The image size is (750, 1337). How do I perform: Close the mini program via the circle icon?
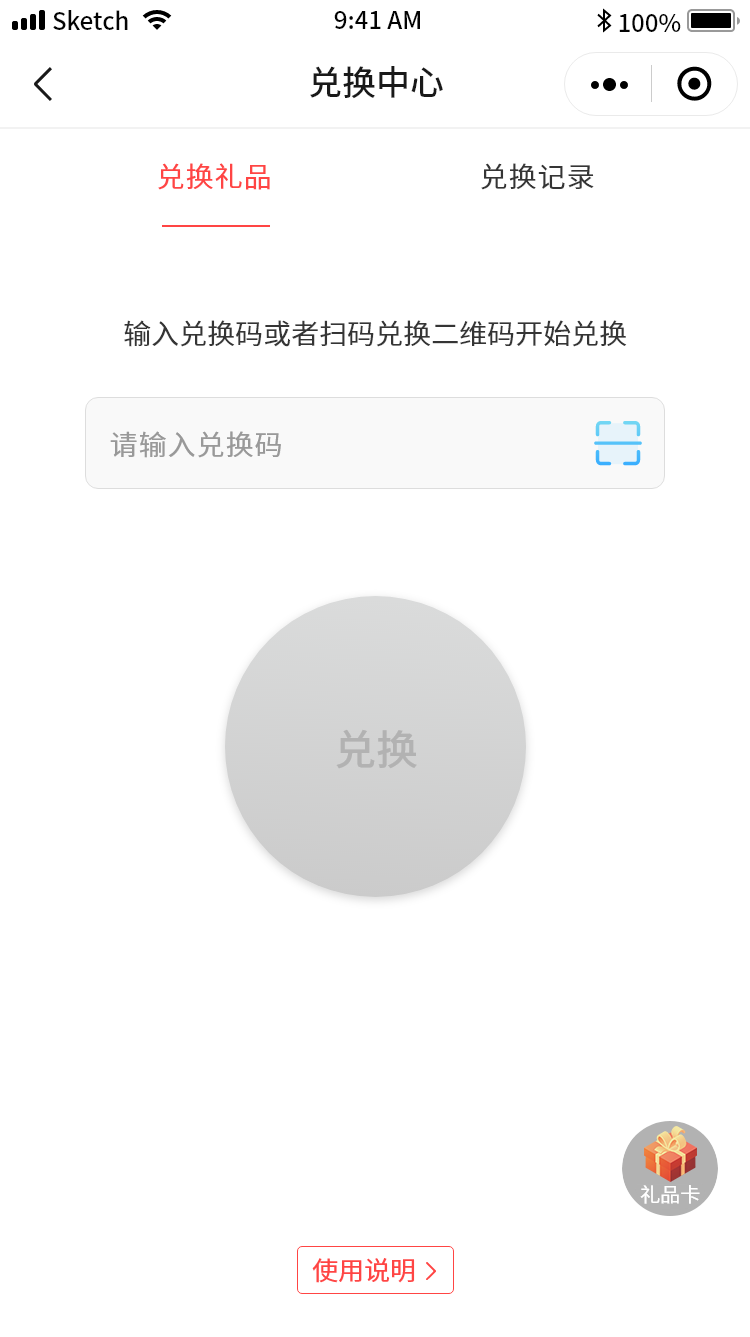point(694,84)
